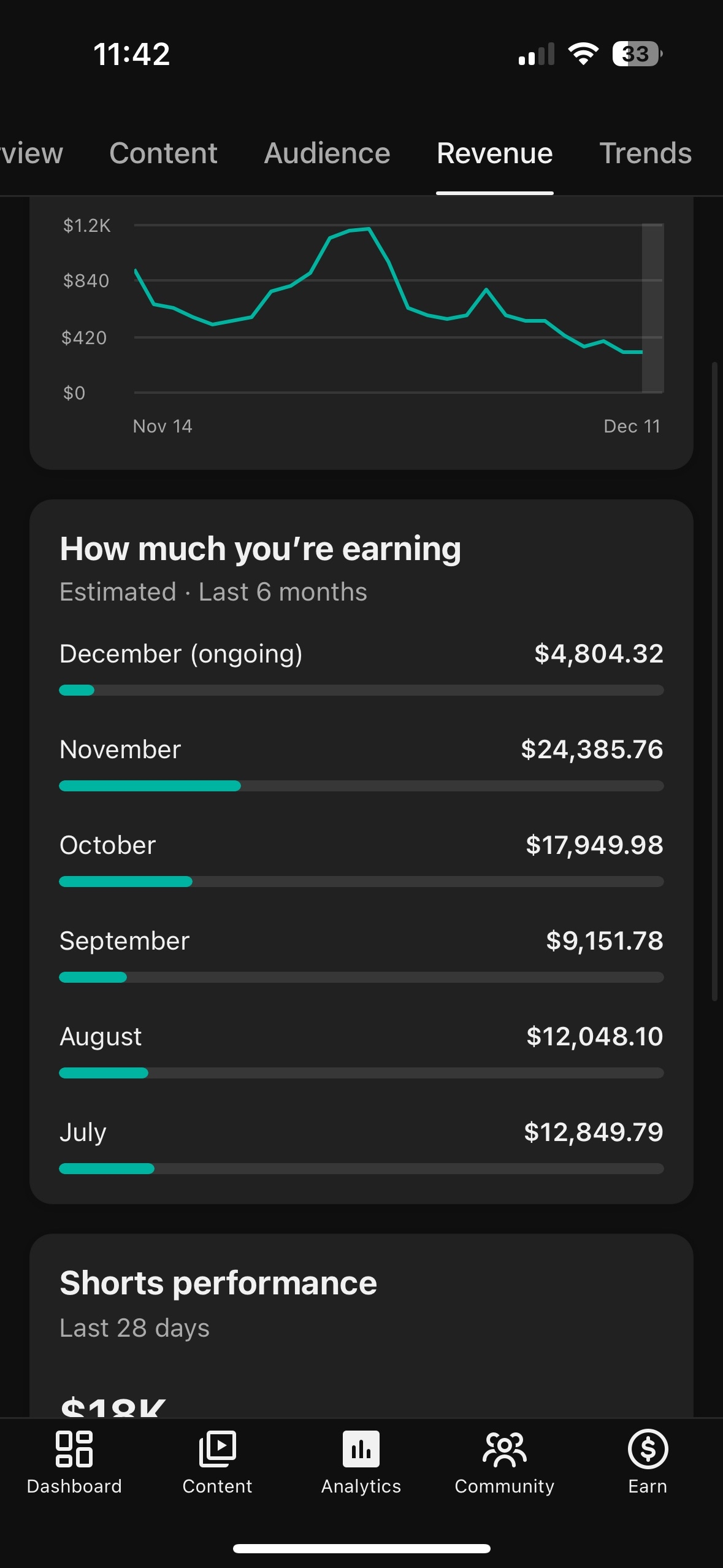Screen dimensions: 723x1568
Task: Select the Revenue tab
Action: point(494,153)
